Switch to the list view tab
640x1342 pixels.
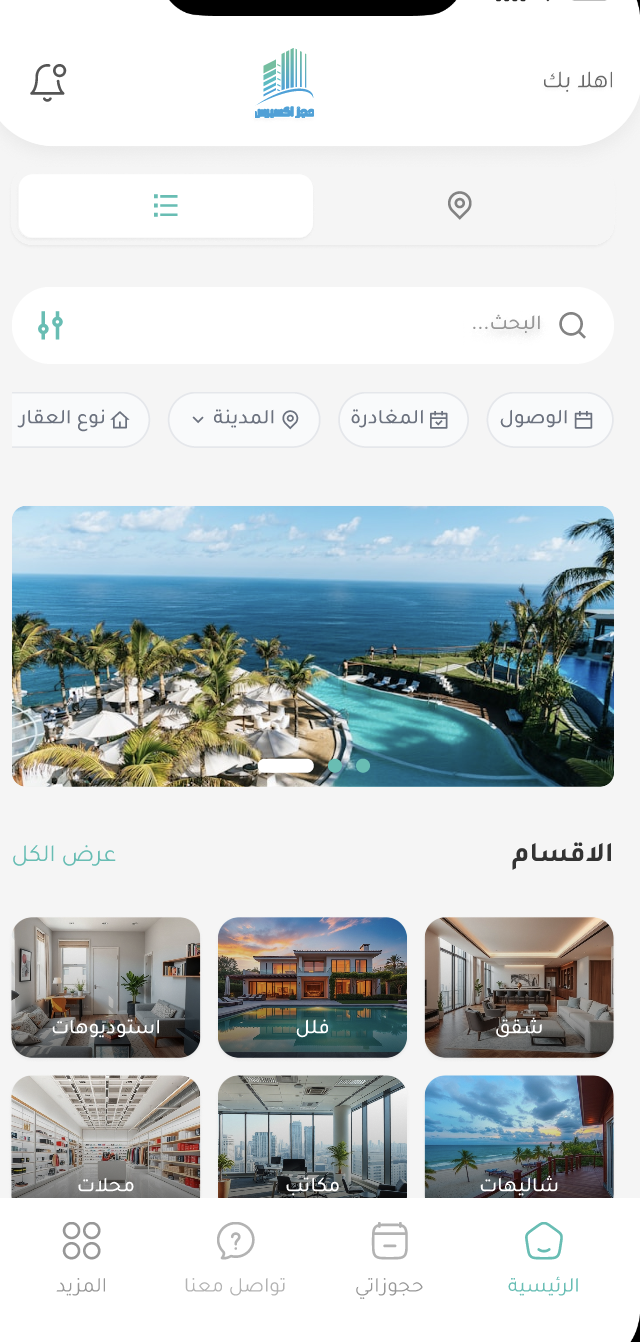coord(166,206)
